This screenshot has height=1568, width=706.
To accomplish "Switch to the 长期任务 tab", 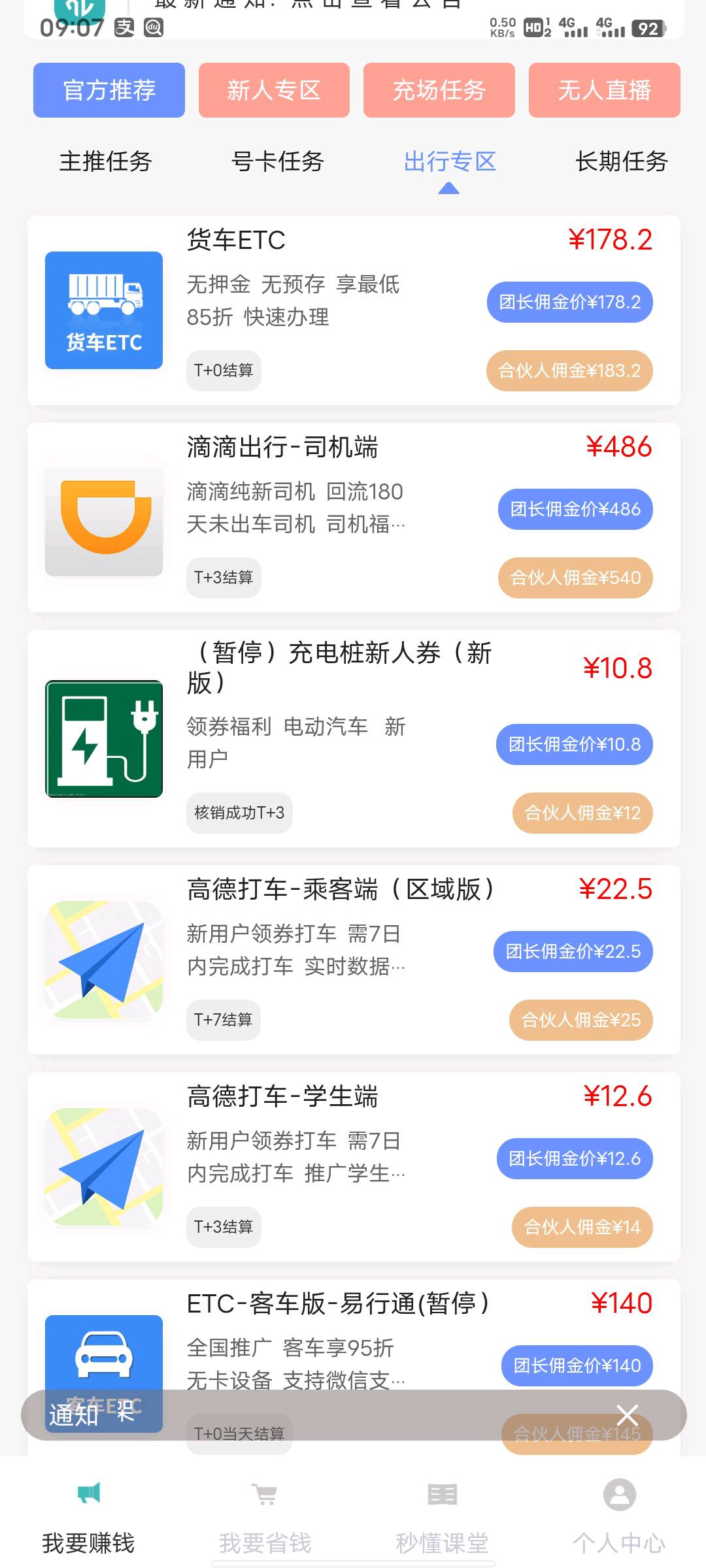I will pos(622,161).
